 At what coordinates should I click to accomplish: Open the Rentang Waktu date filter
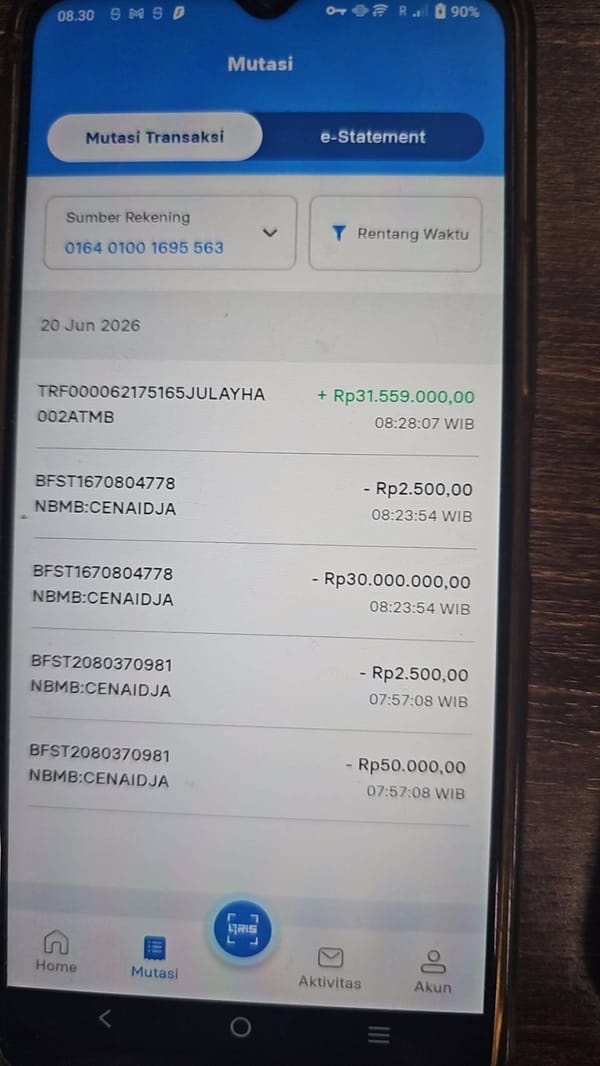point(395,234)
